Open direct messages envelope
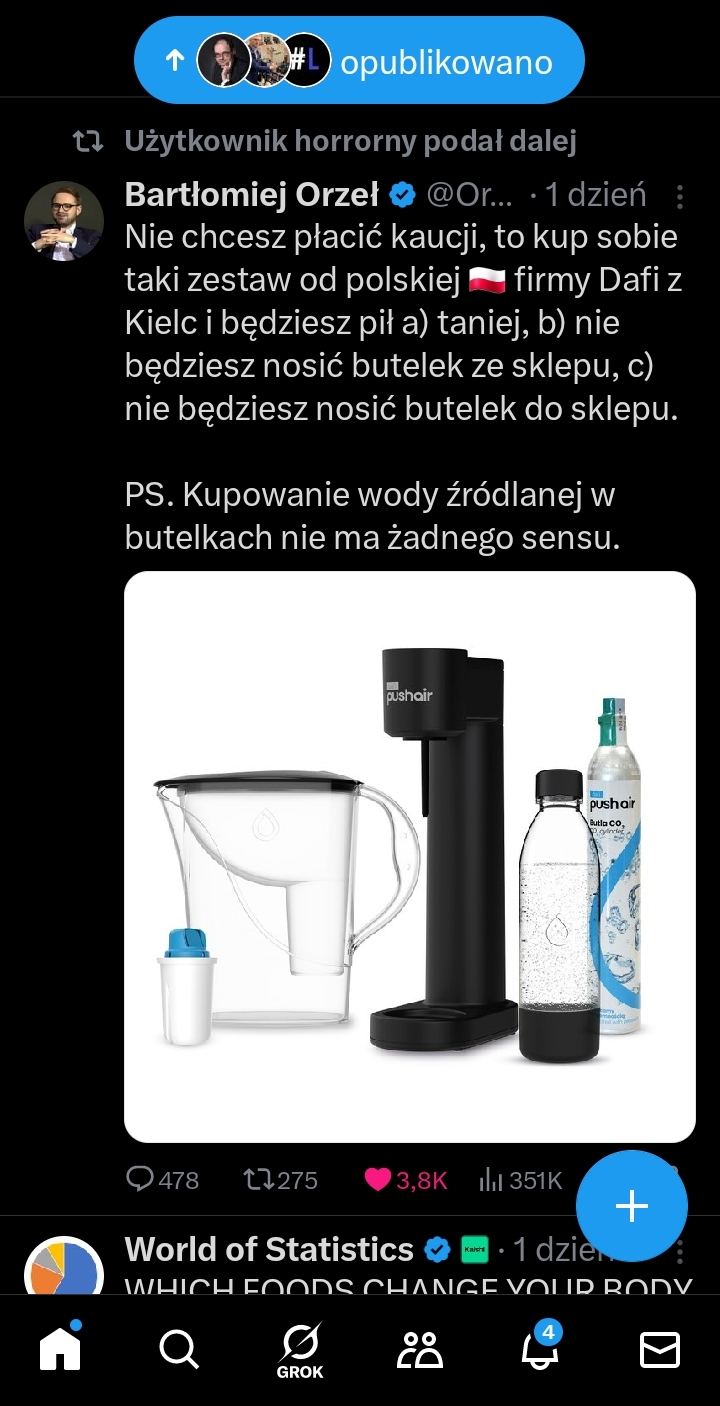The height and width of the screenshot is (1406, 720). [660, 1350]
